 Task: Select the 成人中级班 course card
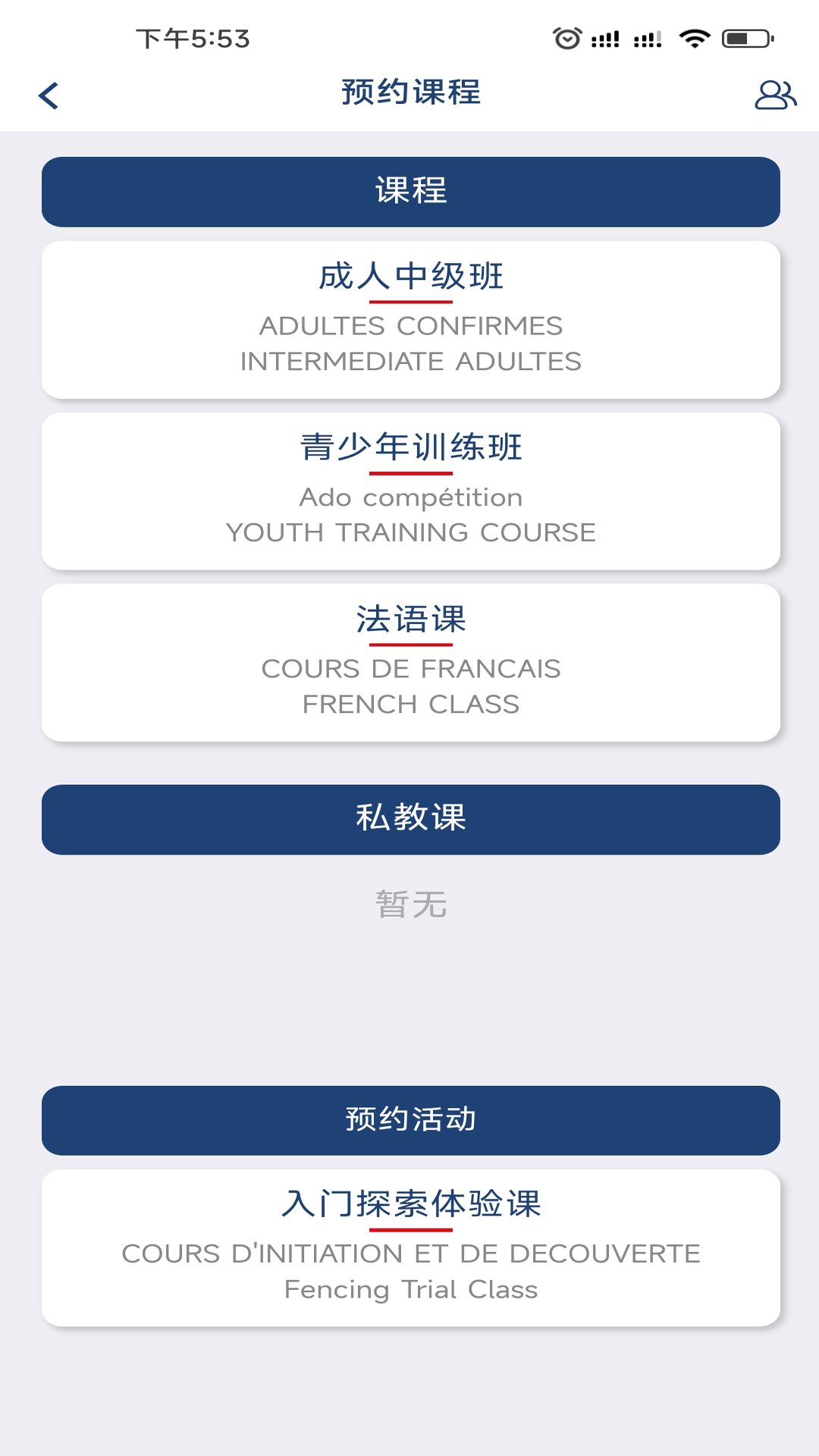409,318
